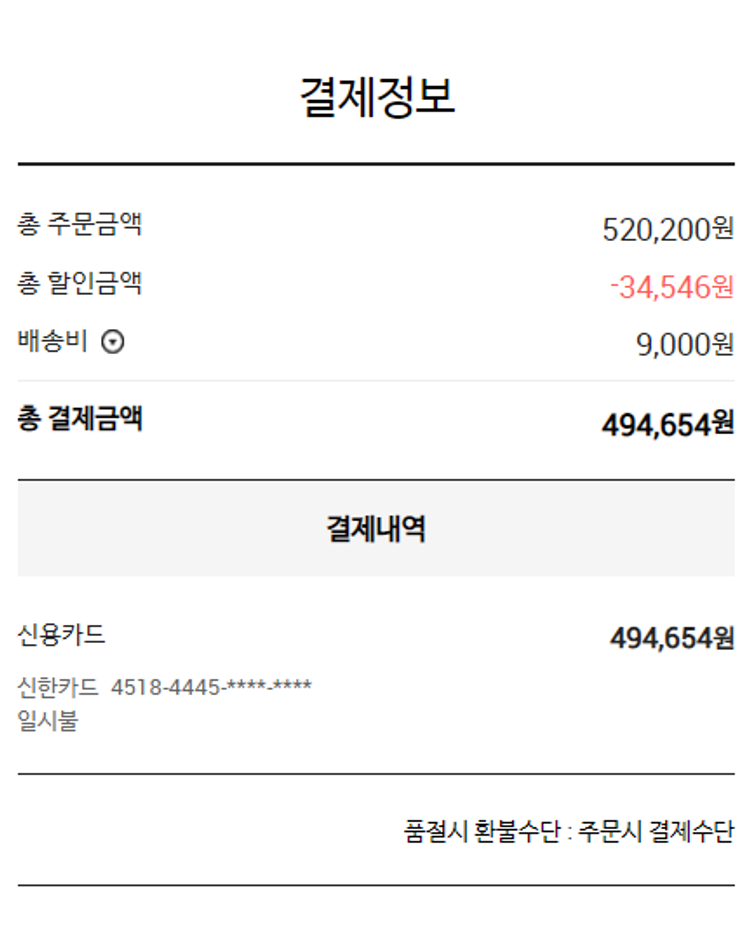Expand the 배송비 shipping fee details
Viewport: 750px width, 945px height.
tap(114, 343)
